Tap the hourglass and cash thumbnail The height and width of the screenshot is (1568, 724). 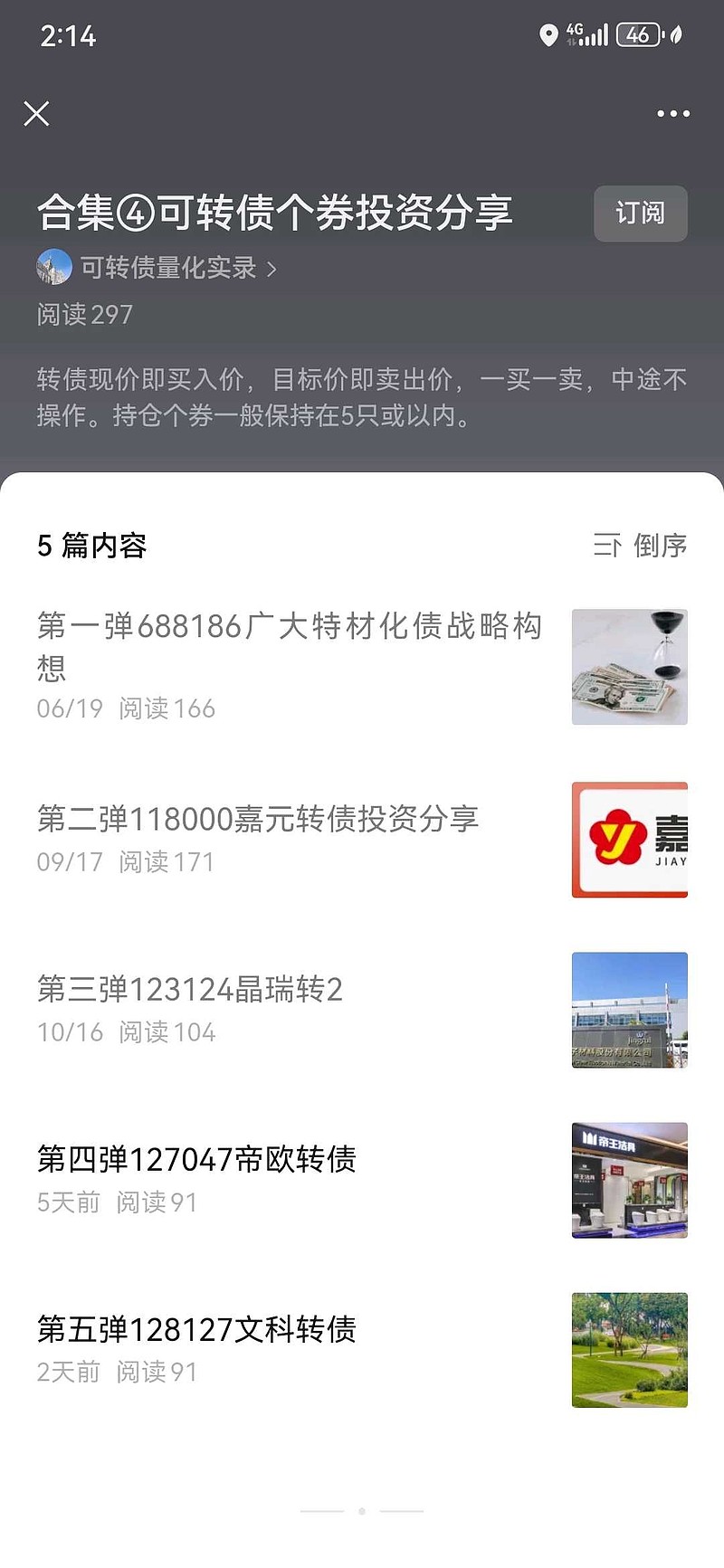tap(629, 668)
